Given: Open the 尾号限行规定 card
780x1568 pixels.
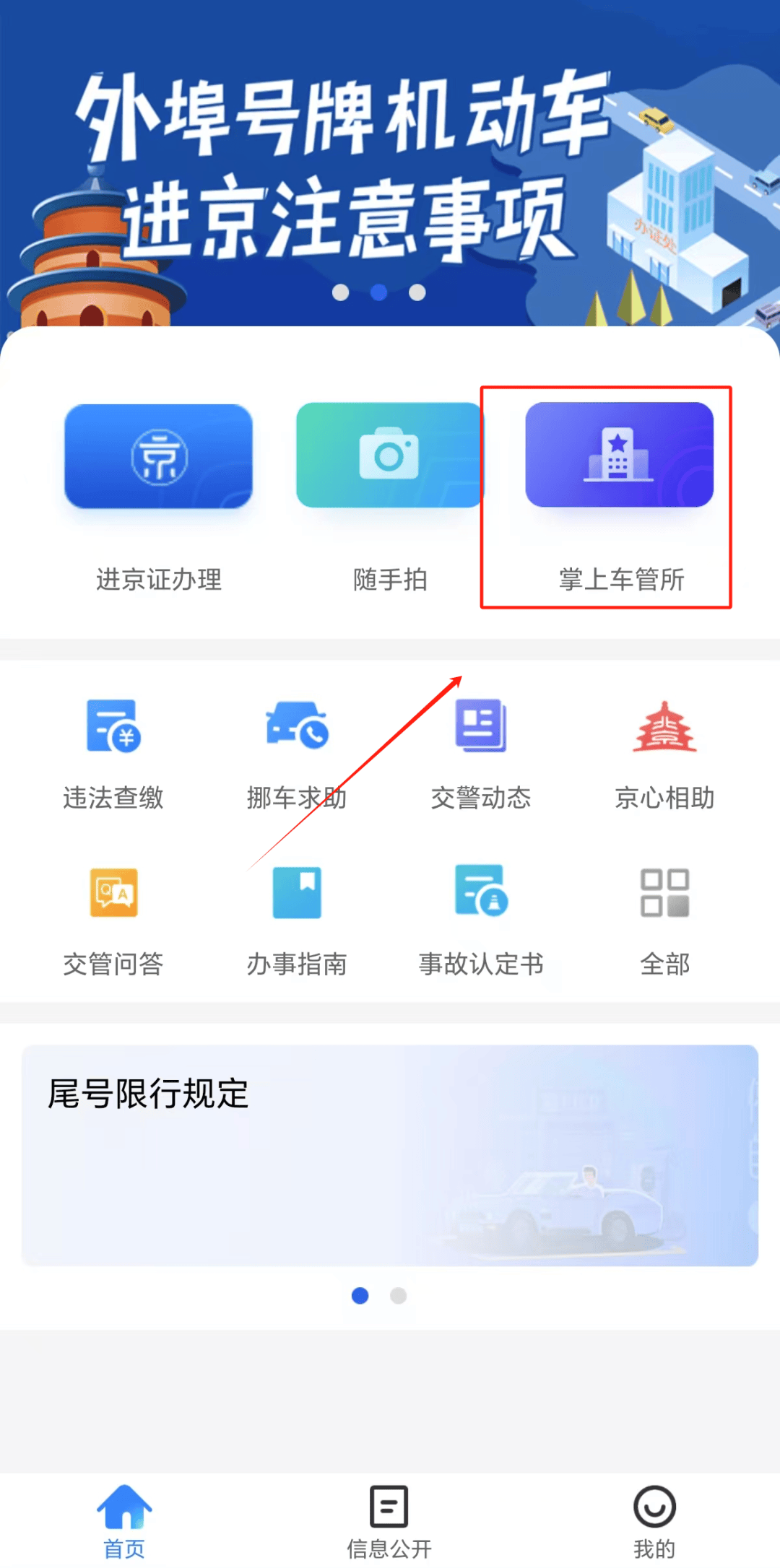Looking at the screenshot, I should [x=389, y=1155].
